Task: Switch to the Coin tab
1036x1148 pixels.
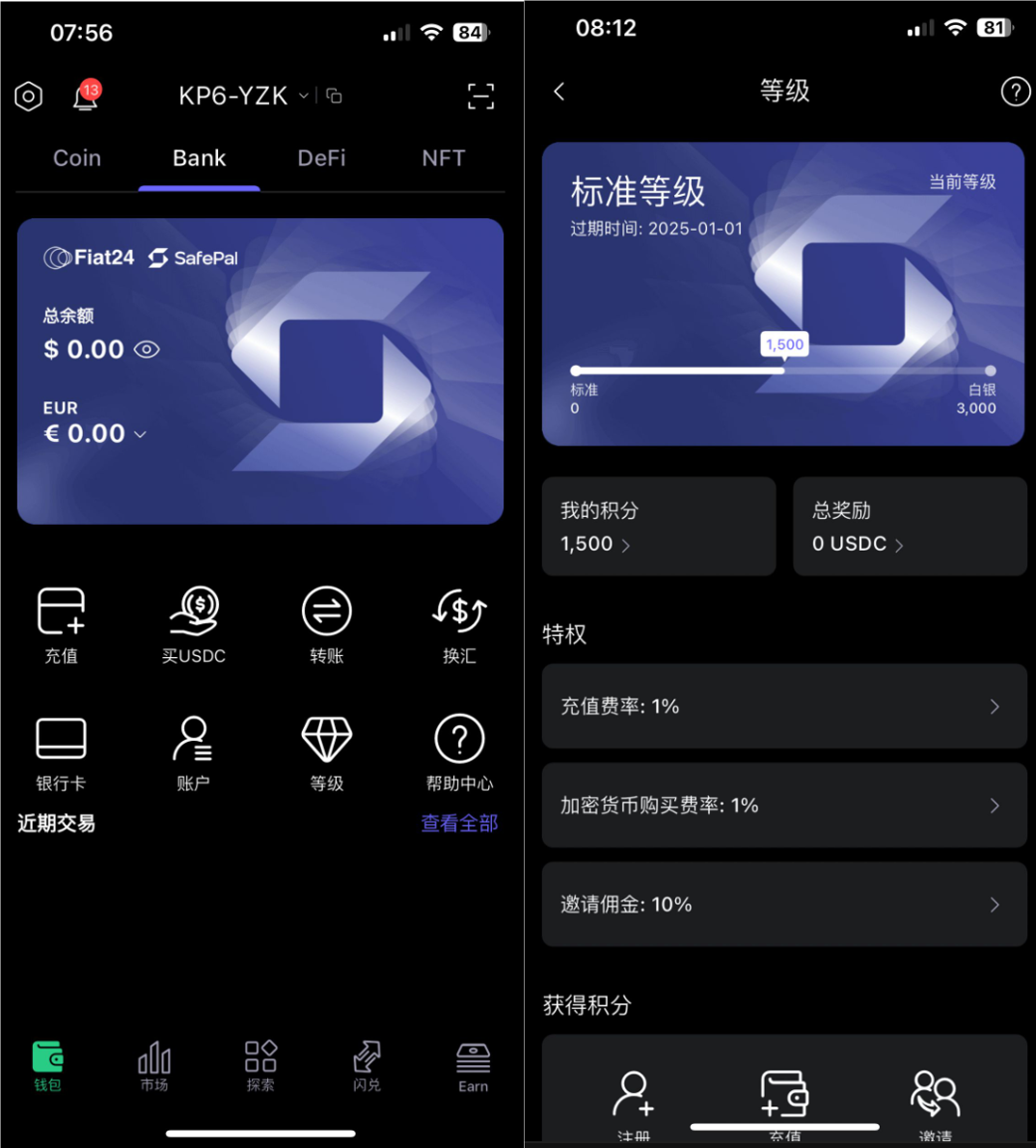Action: click(x=77, y=158)
